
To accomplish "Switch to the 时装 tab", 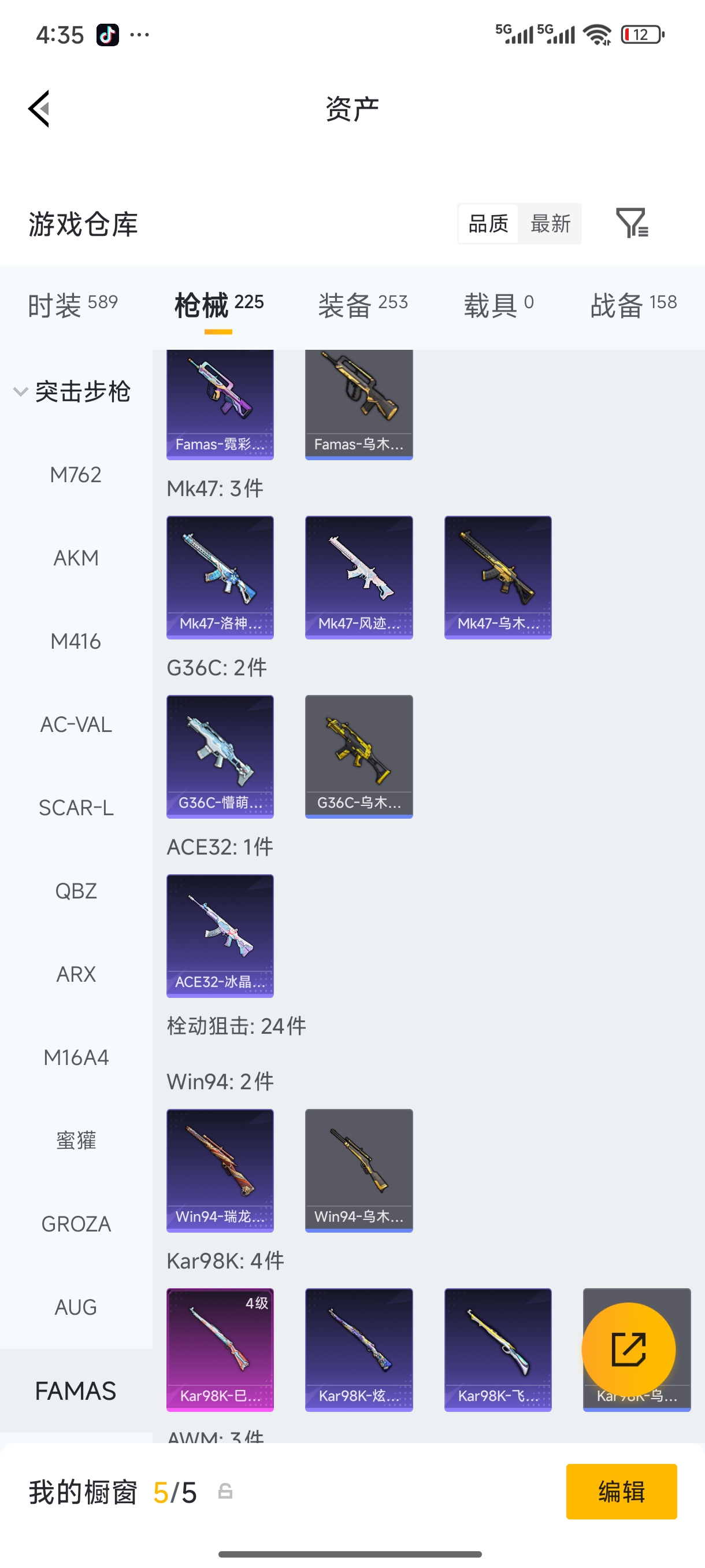I will tap(72, 304).
